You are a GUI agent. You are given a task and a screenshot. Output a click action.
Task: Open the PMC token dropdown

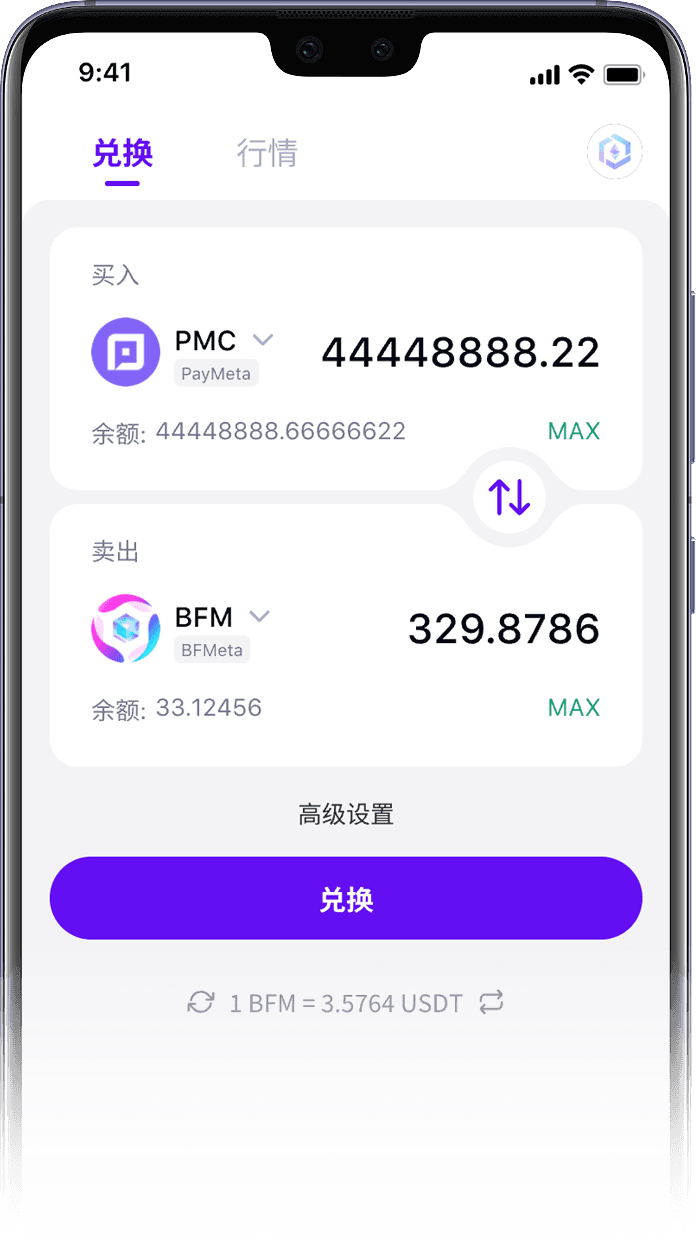262,340
